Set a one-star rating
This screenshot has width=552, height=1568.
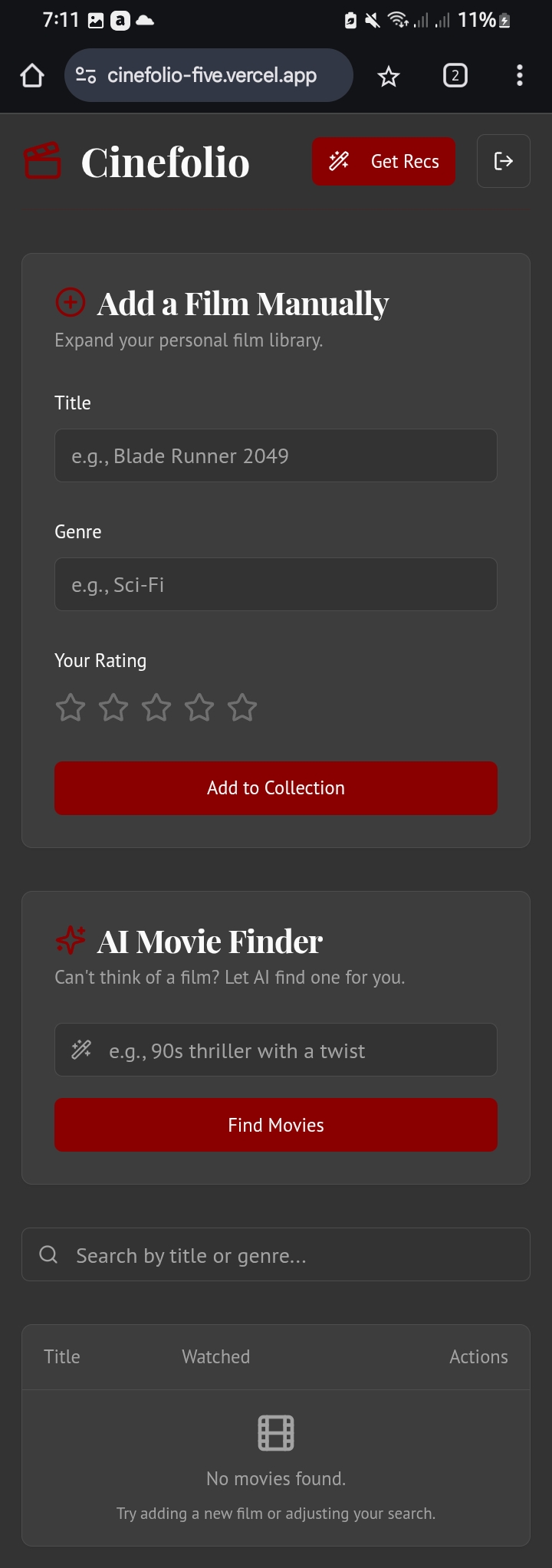(x=71, y=707)
